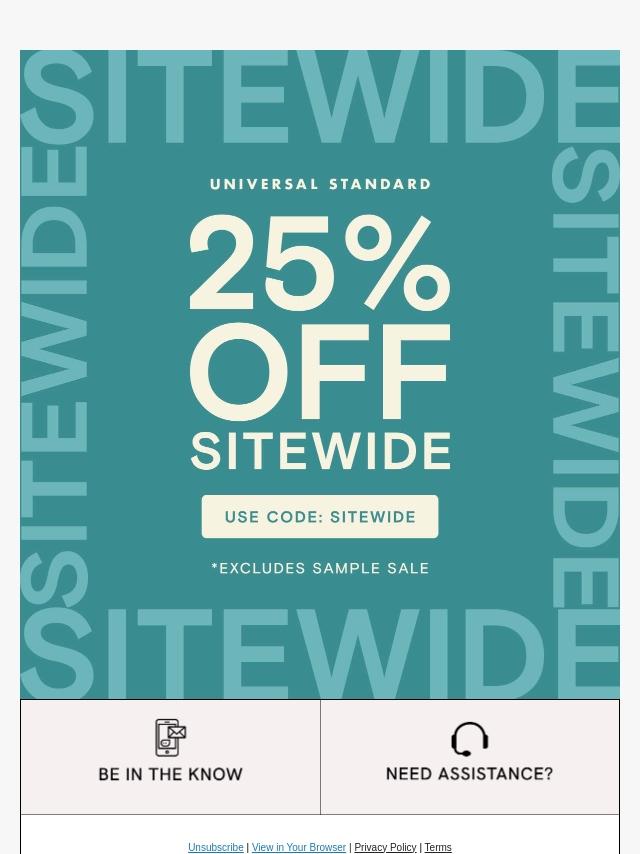Open the Privacy Policy link
Viewport: 640px width, 854px height.
(x=384, y=847)
